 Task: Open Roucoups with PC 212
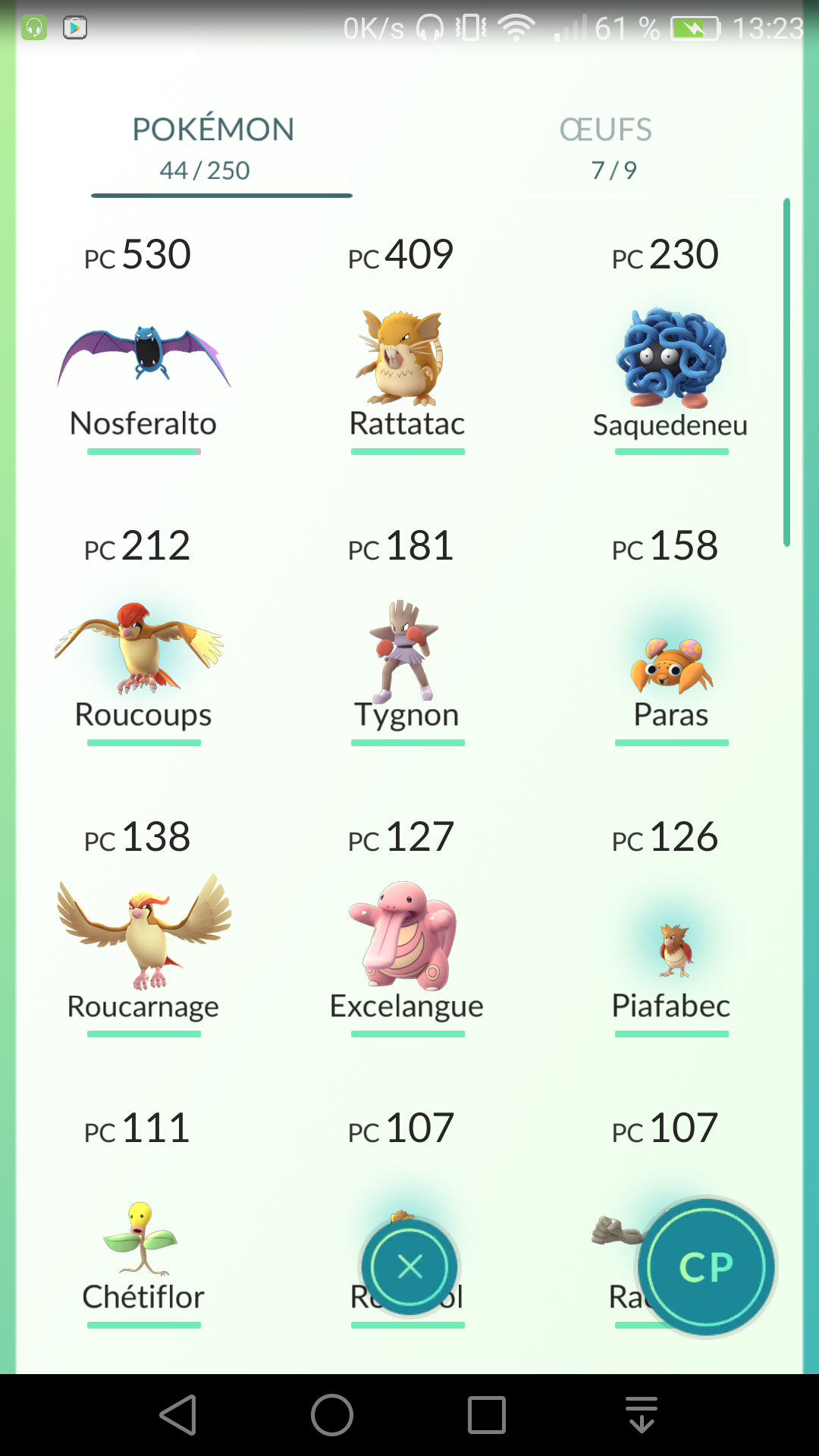(x=143, y=648)
